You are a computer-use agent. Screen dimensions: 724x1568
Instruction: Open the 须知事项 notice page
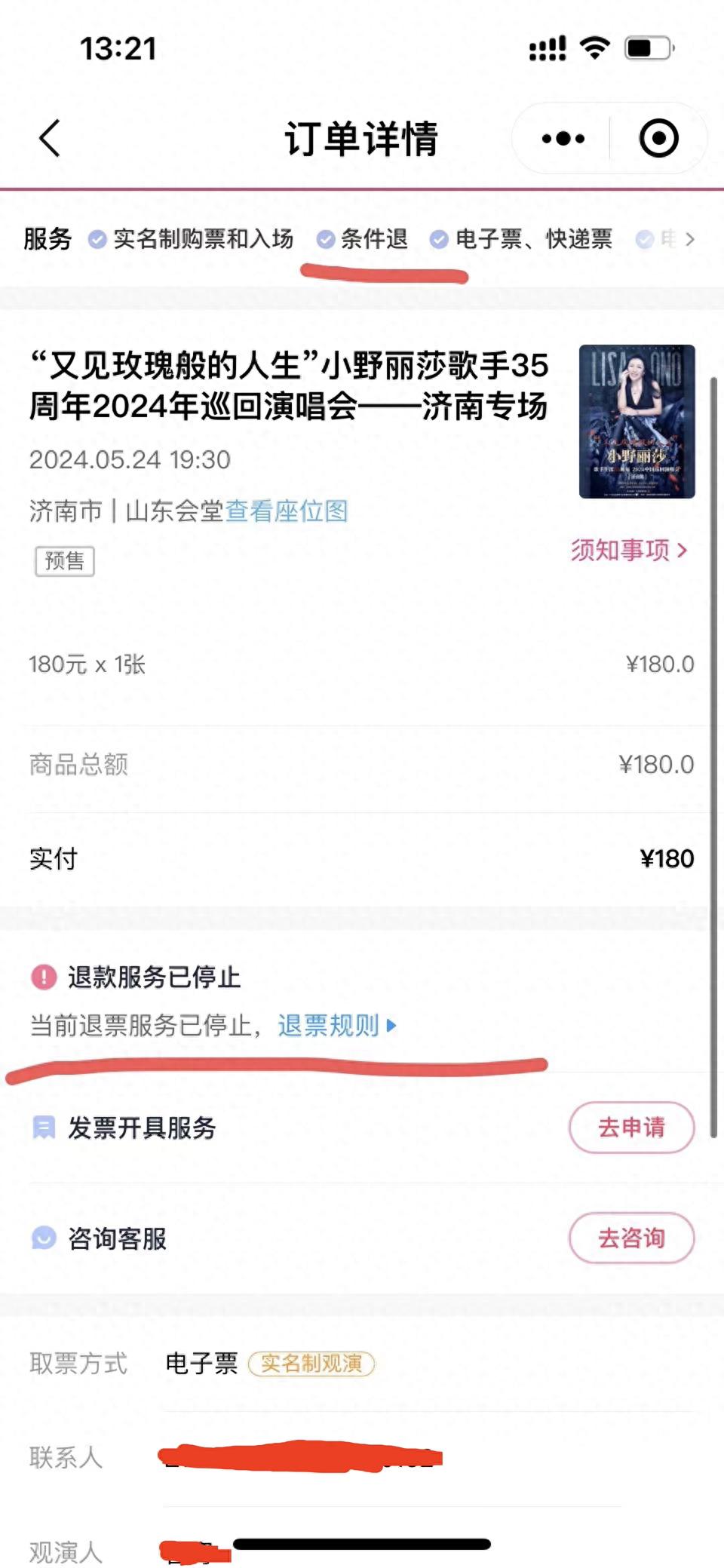[x=628, y=551]
